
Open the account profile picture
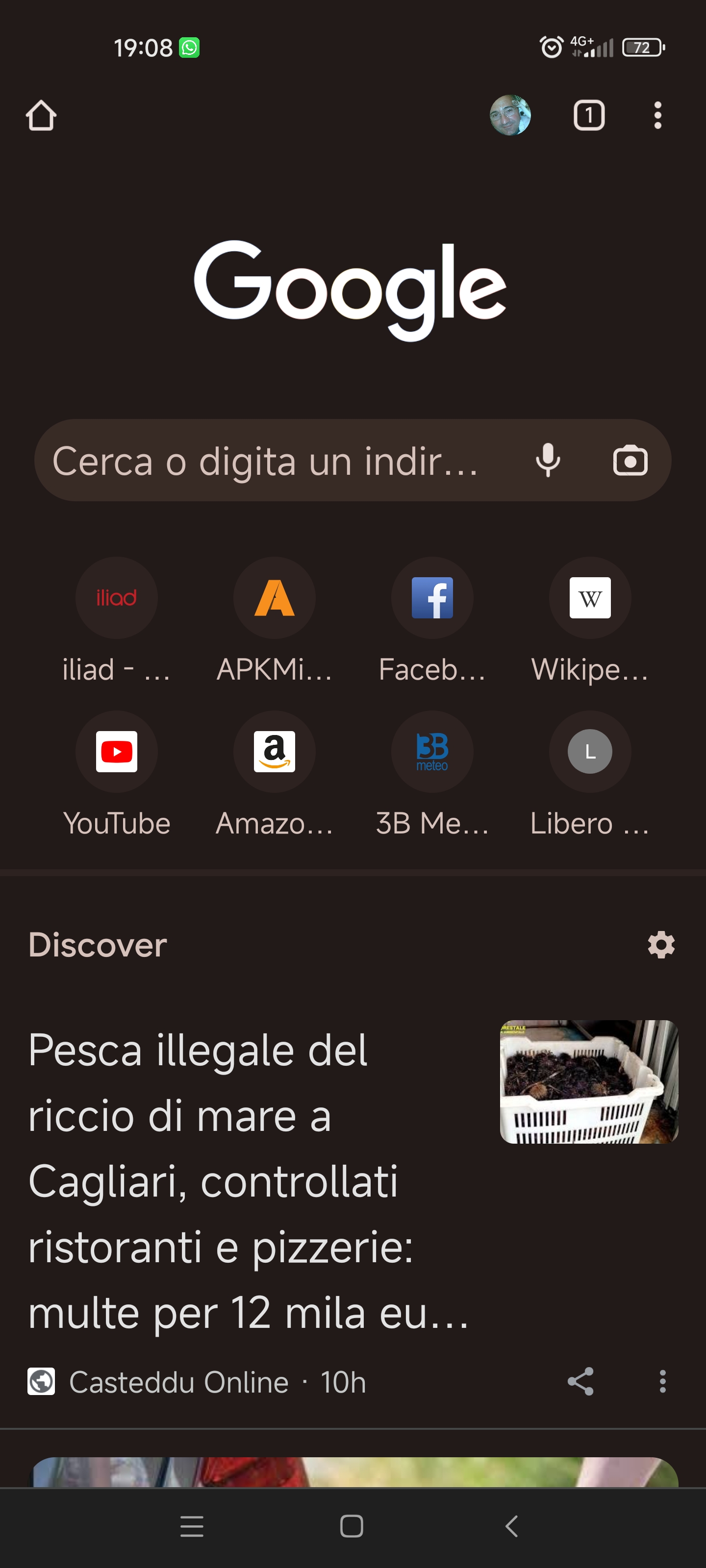pyautogui.click(x=510, y=115)
